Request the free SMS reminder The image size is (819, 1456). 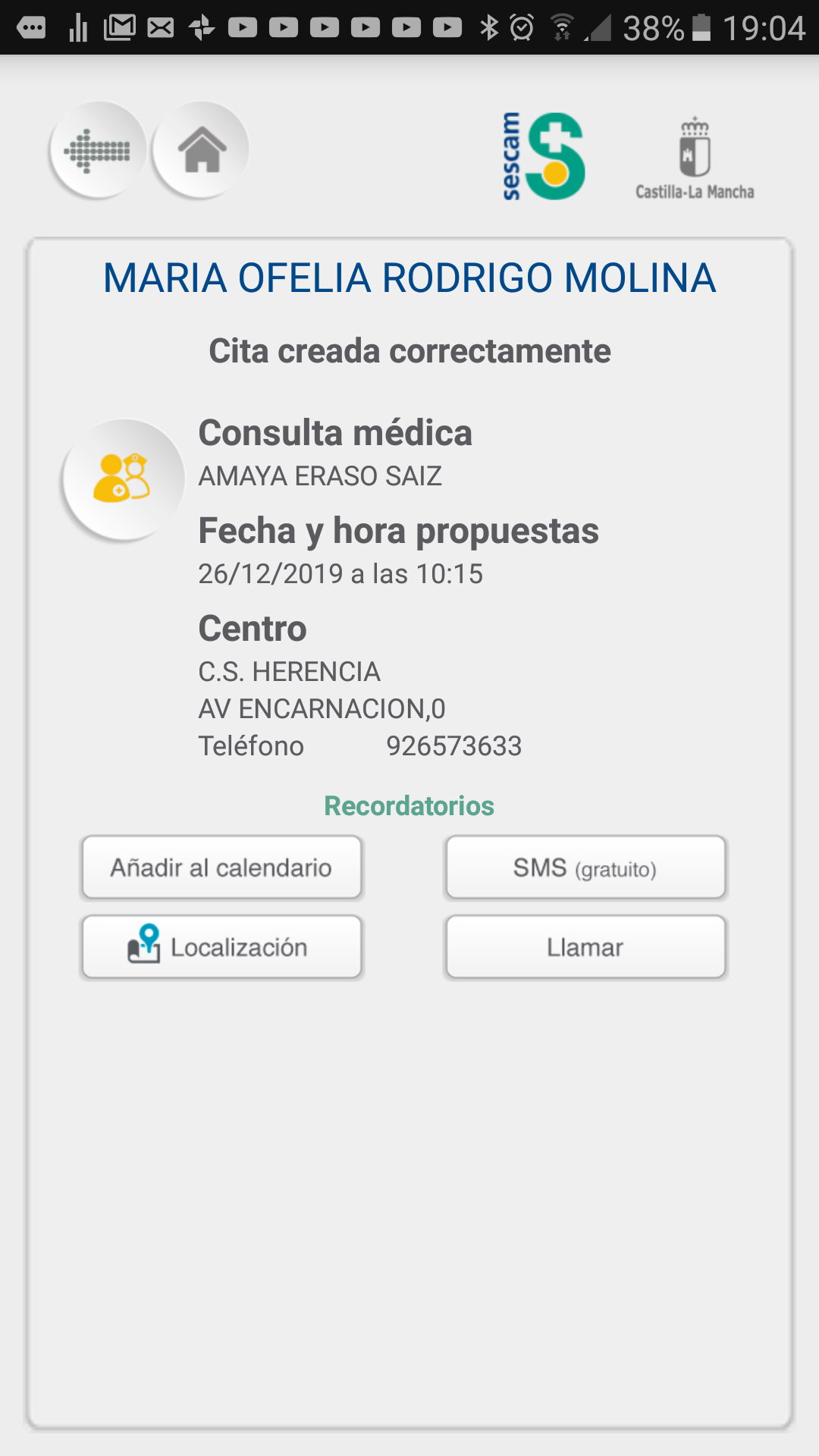click(585, 868)
